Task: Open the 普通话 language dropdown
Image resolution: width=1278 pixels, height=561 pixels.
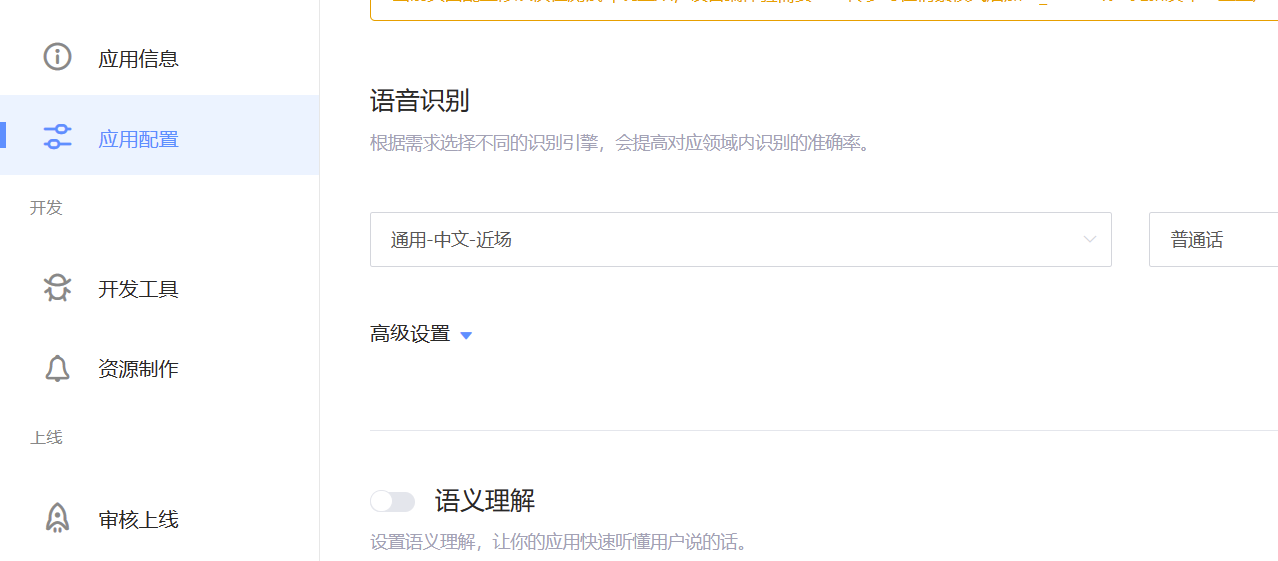Action: 1212,240
